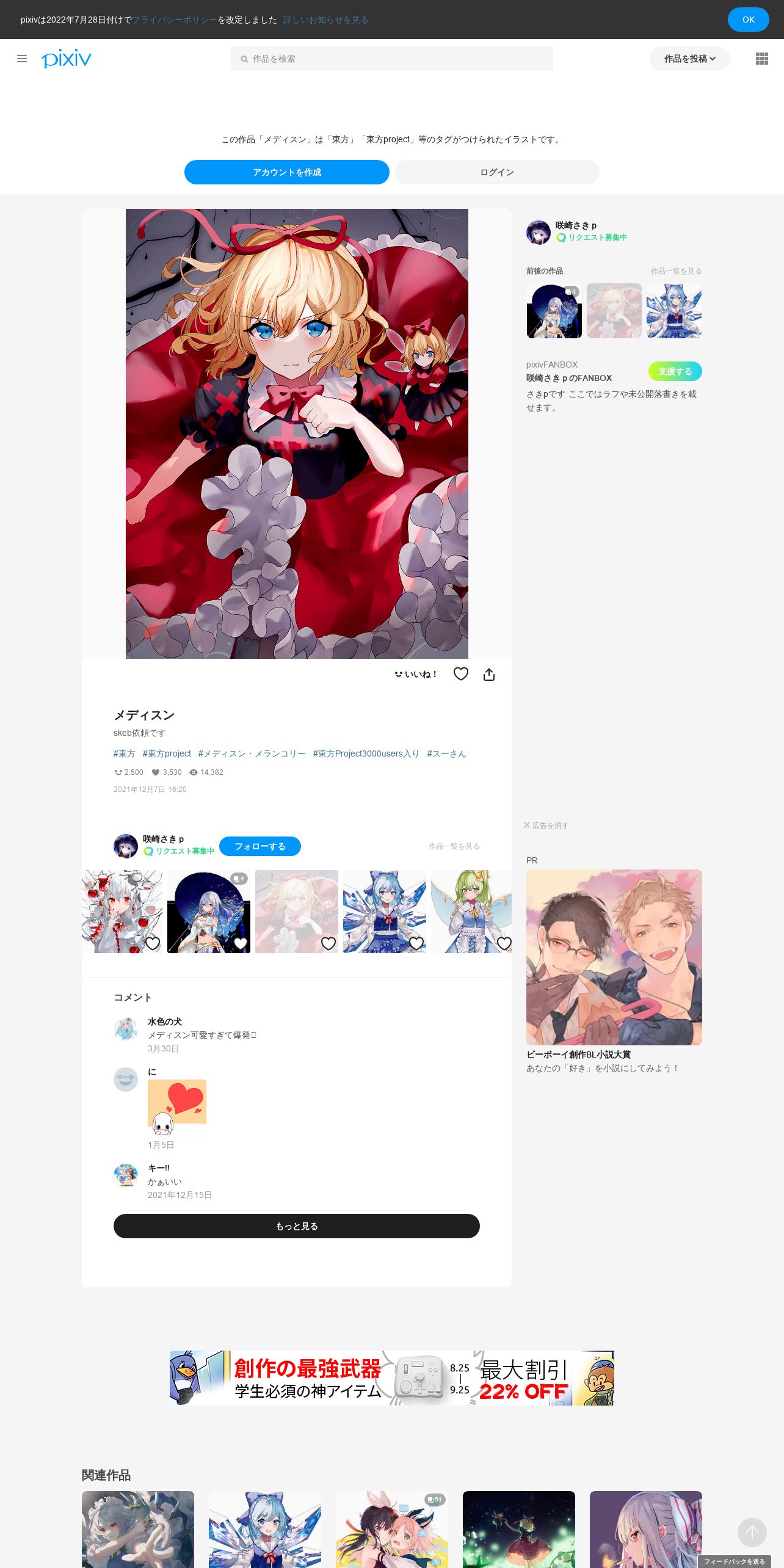Open the フィードバックを送る feedback button
784x1568 pixels.
pyautogui.click(x=735, y=1561)
